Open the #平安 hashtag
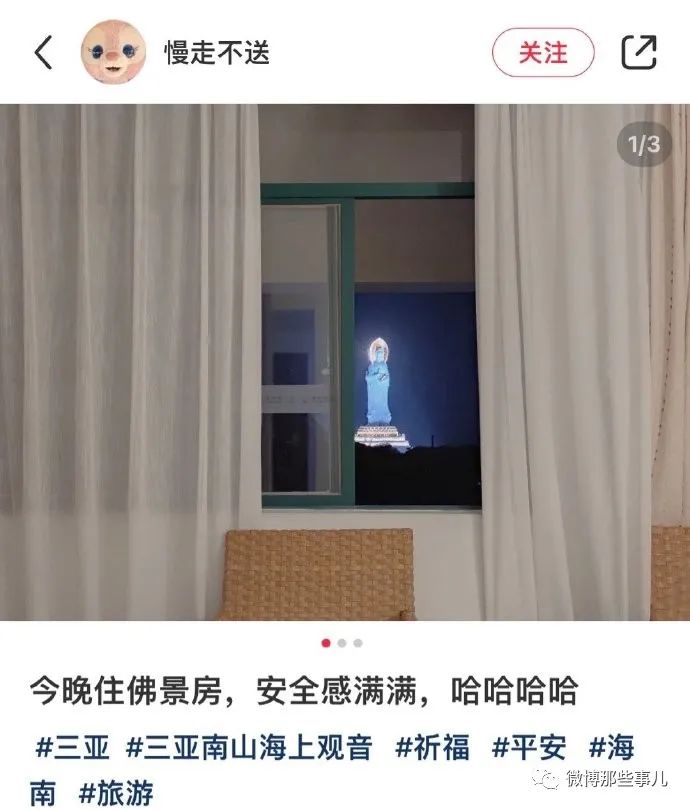The image size is (690, 810). coord(529,747)
